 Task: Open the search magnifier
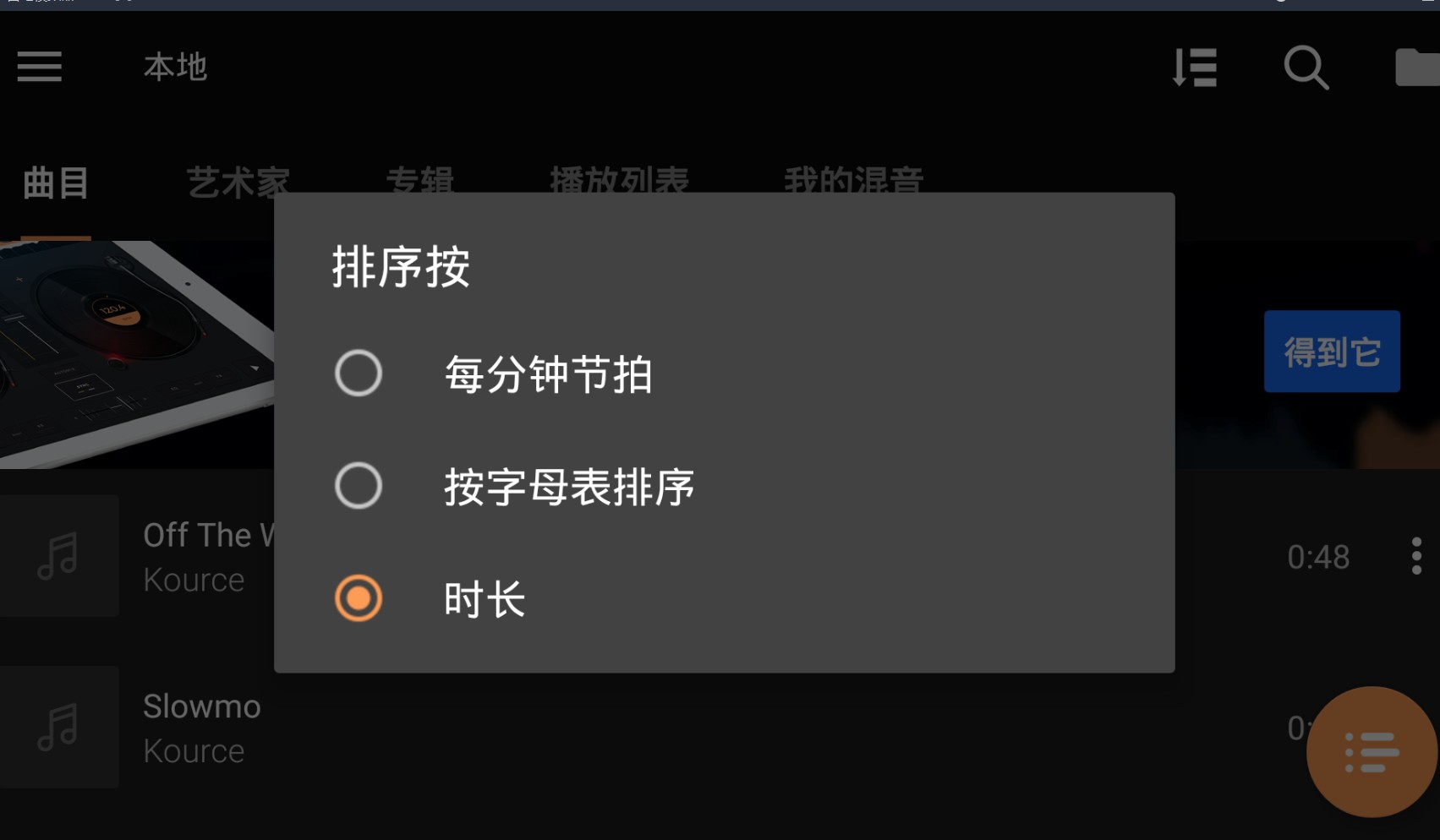click(x=1306, y=68)
